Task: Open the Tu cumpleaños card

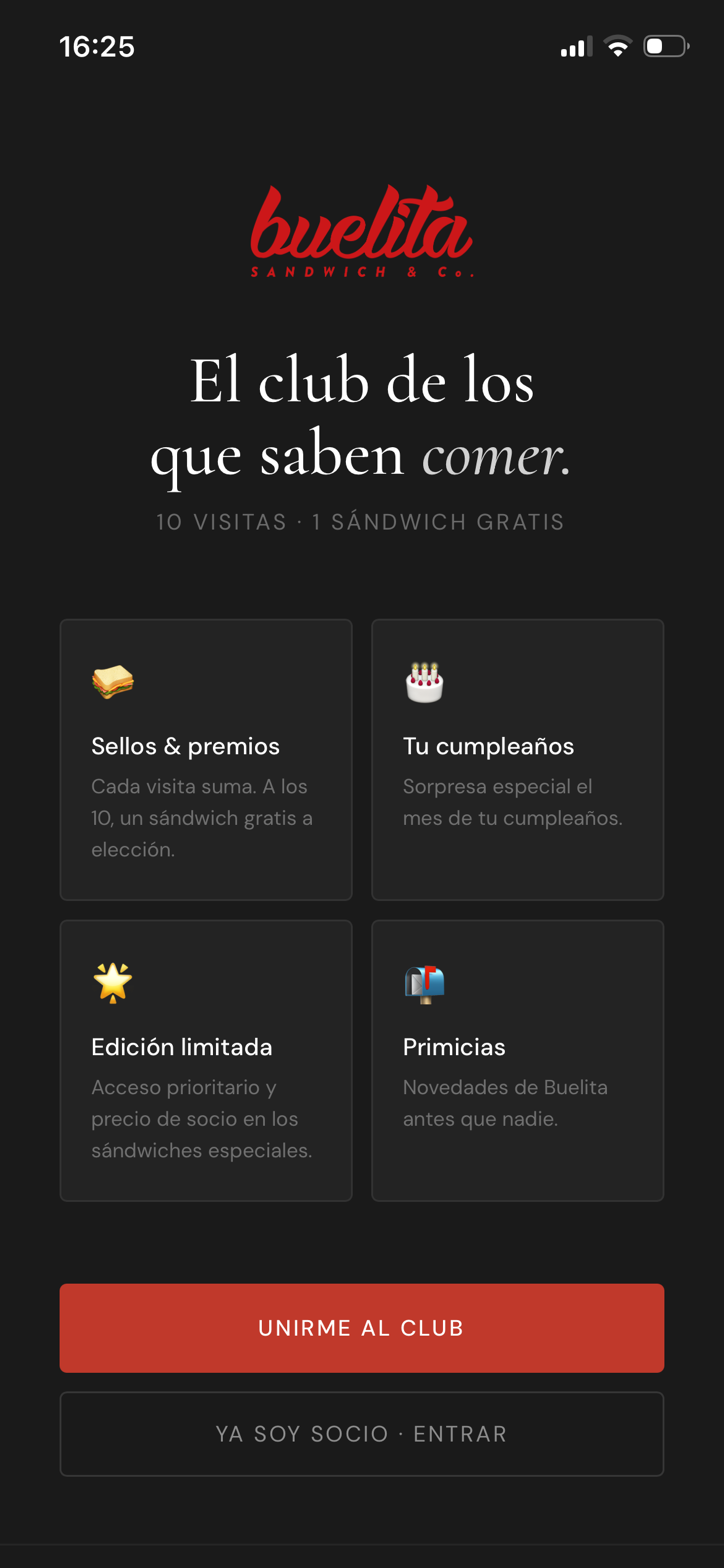Action: pos(517,758)
